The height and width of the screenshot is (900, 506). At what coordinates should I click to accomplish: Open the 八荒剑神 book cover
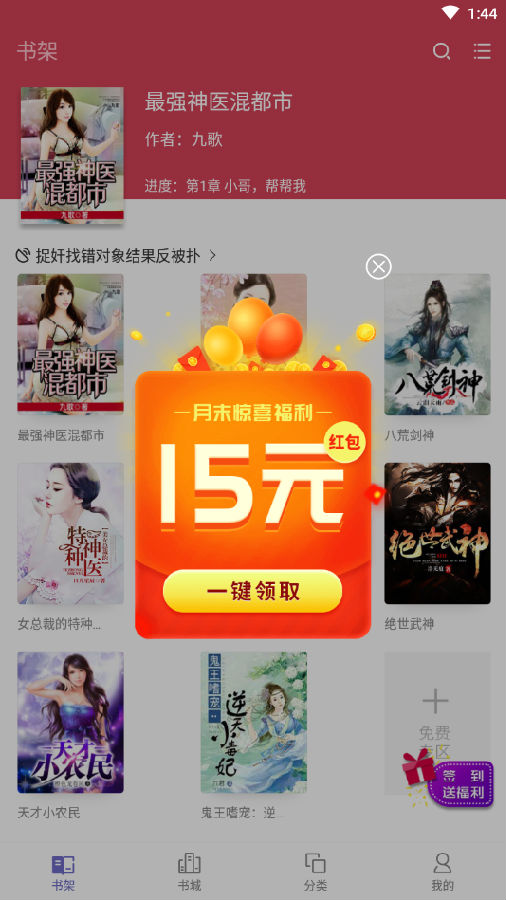[x=437, y=344]
